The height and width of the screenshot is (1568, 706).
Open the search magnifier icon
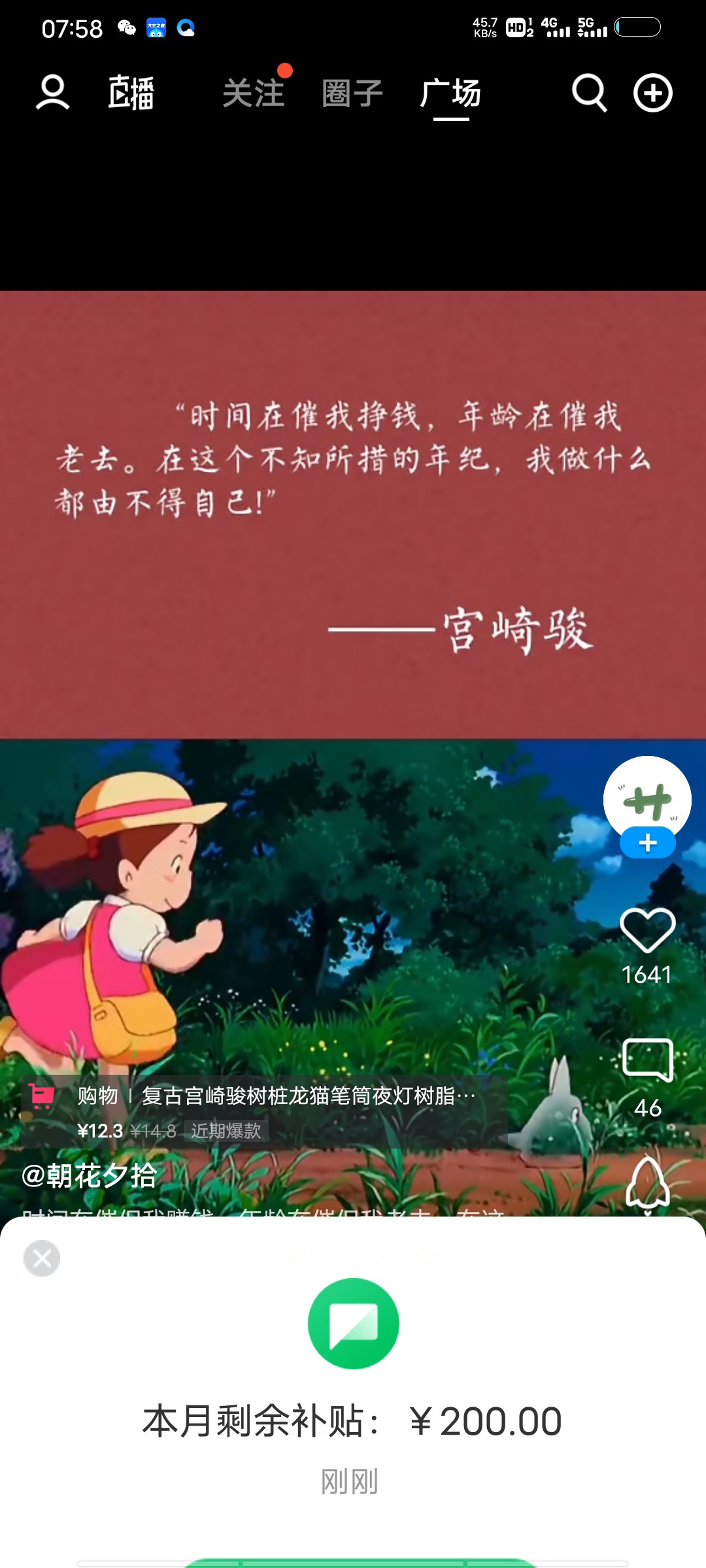pyautogui.click(x=590, y=93)
